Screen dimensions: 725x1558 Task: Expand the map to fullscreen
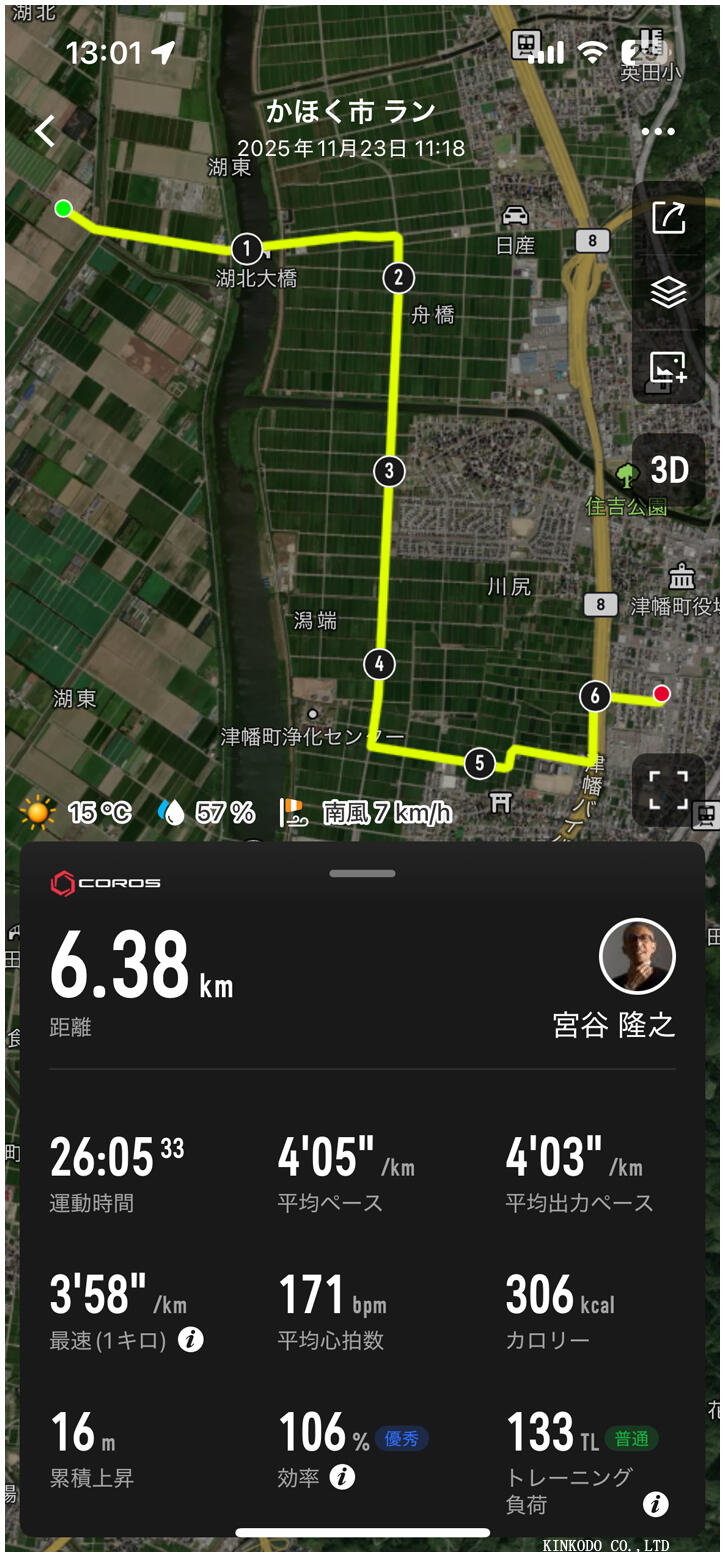click(x=668, y=789)
